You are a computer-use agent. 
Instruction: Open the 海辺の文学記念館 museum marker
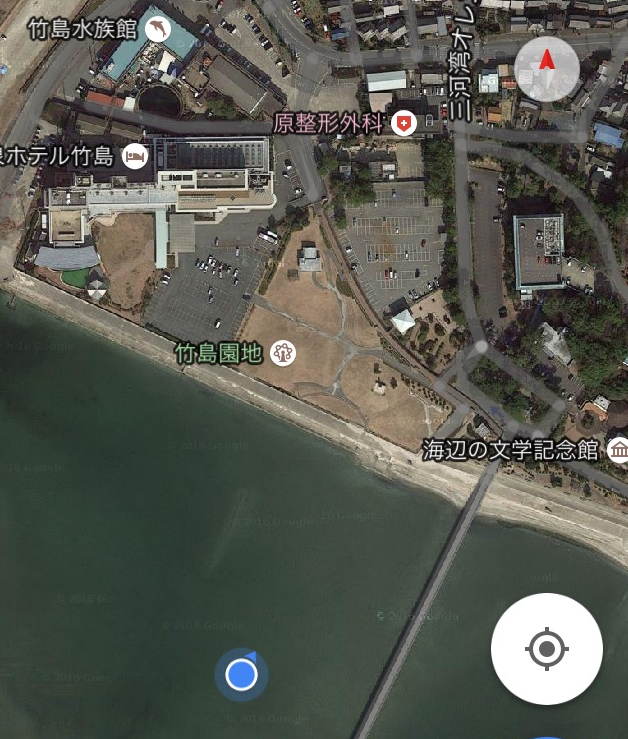tap(617, 449)
